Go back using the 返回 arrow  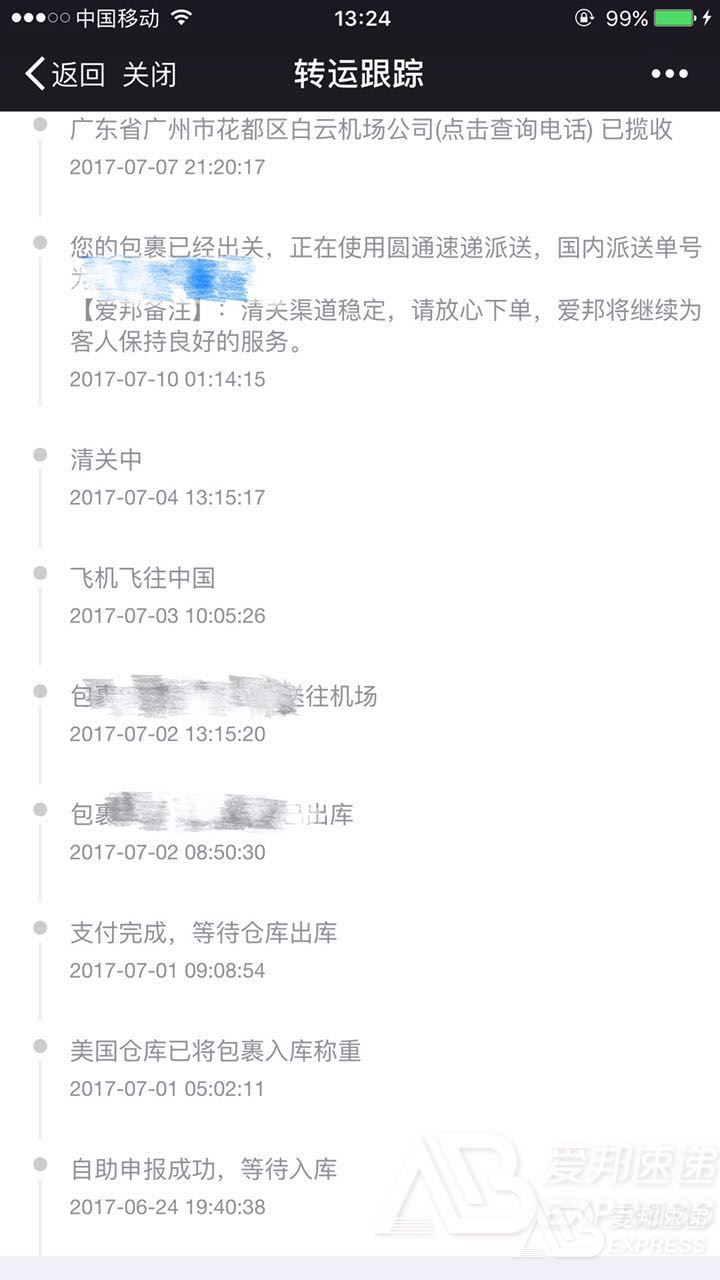[x=62, y=74]
